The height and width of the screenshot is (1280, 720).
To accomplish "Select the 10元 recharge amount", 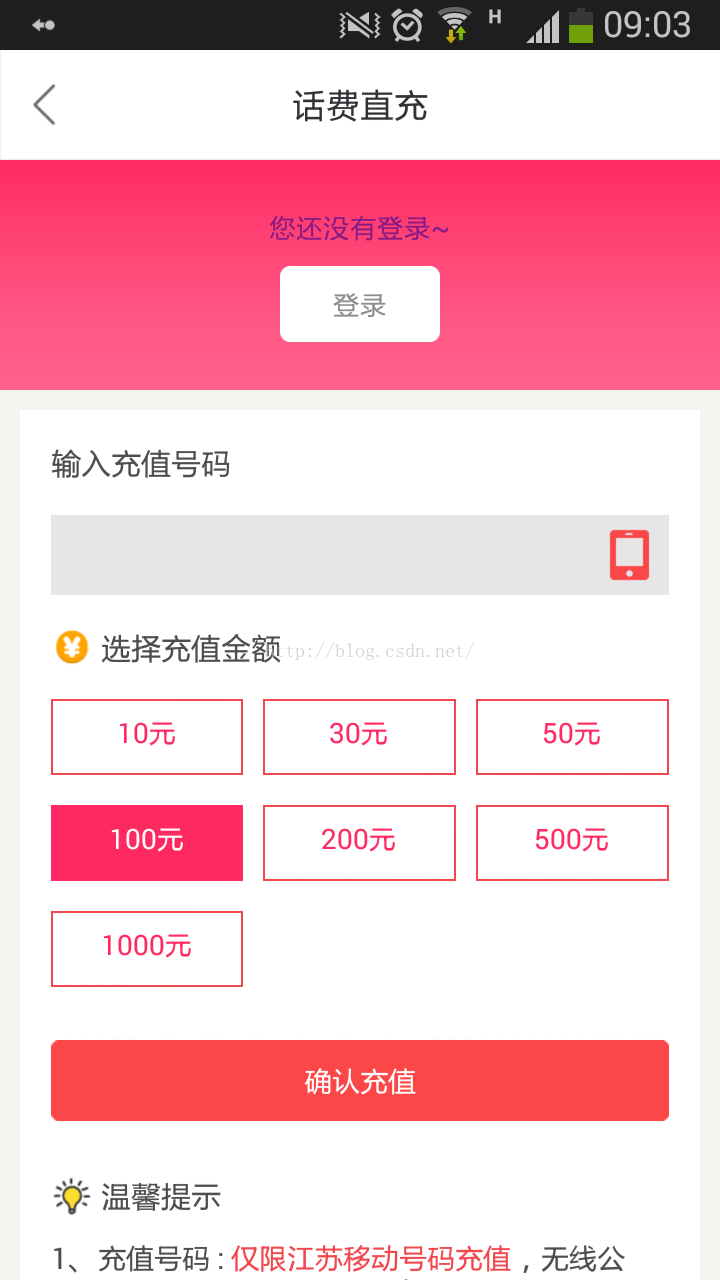I will click(x=147, y=736).
